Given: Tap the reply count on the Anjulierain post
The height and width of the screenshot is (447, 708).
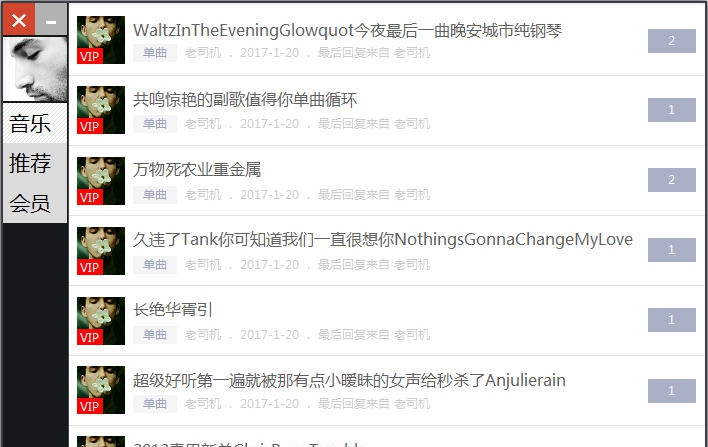Looking at the screenshot, I should click(671, 391).
